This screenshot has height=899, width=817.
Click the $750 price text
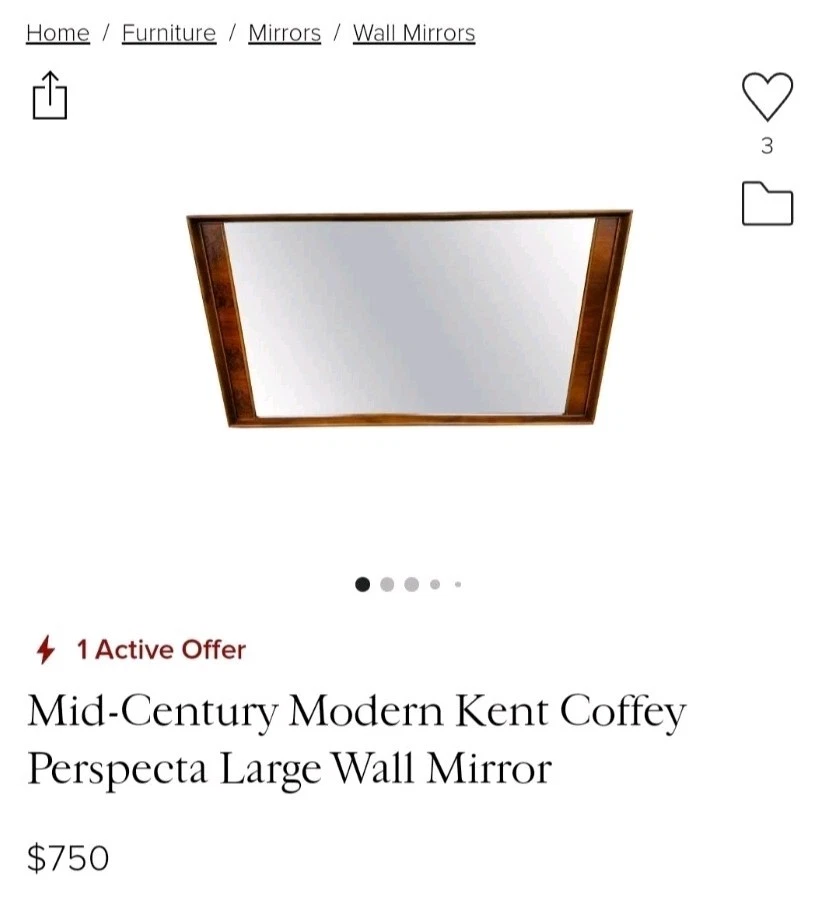69,858
